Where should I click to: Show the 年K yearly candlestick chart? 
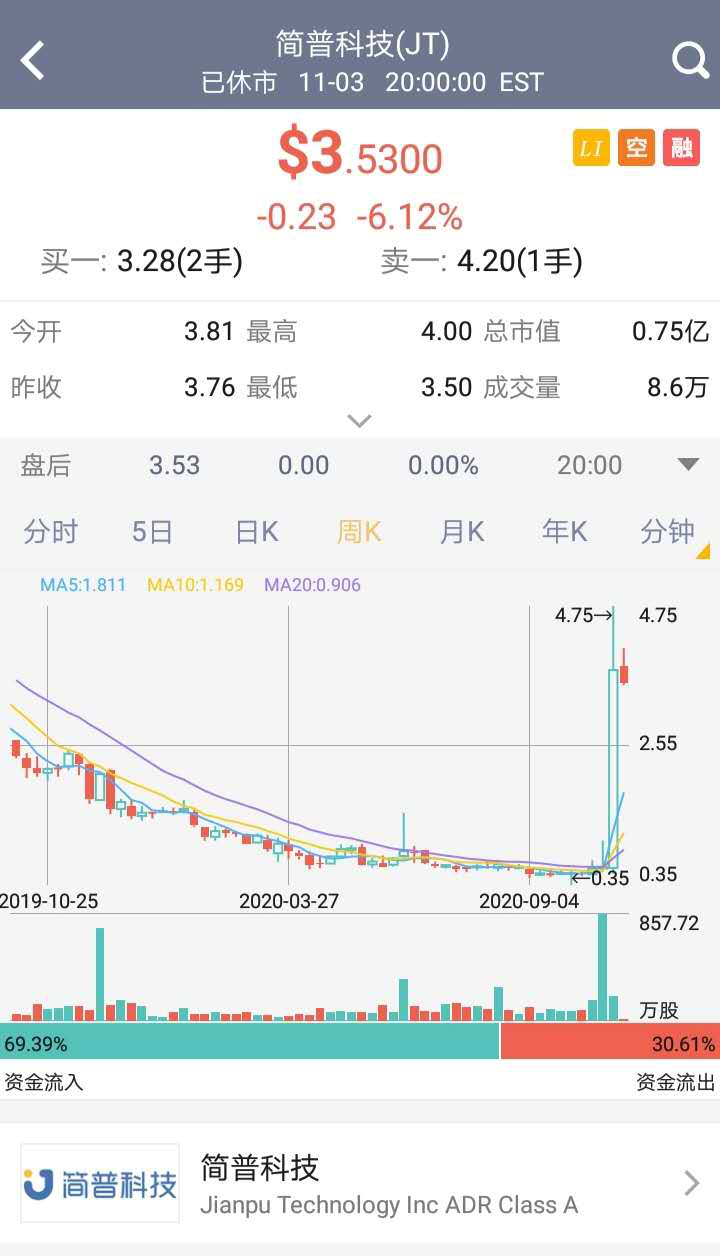point(564,532)
